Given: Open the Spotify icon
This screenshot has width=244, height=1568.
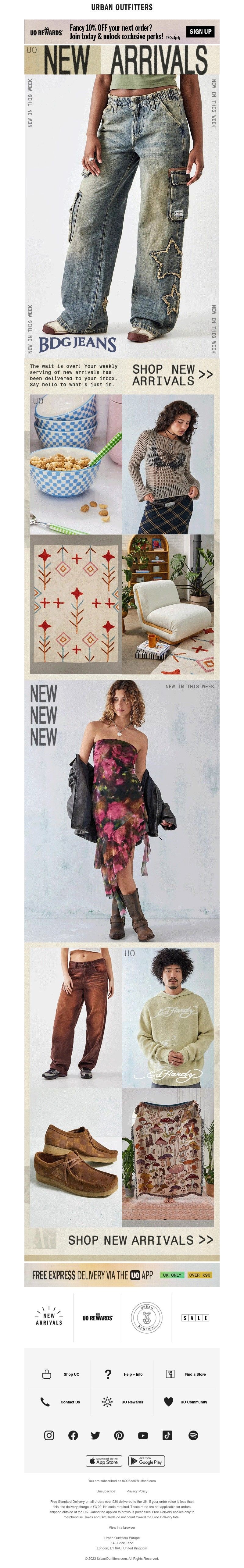Looking at the screenshot, I should click(x=193, y=1435).
